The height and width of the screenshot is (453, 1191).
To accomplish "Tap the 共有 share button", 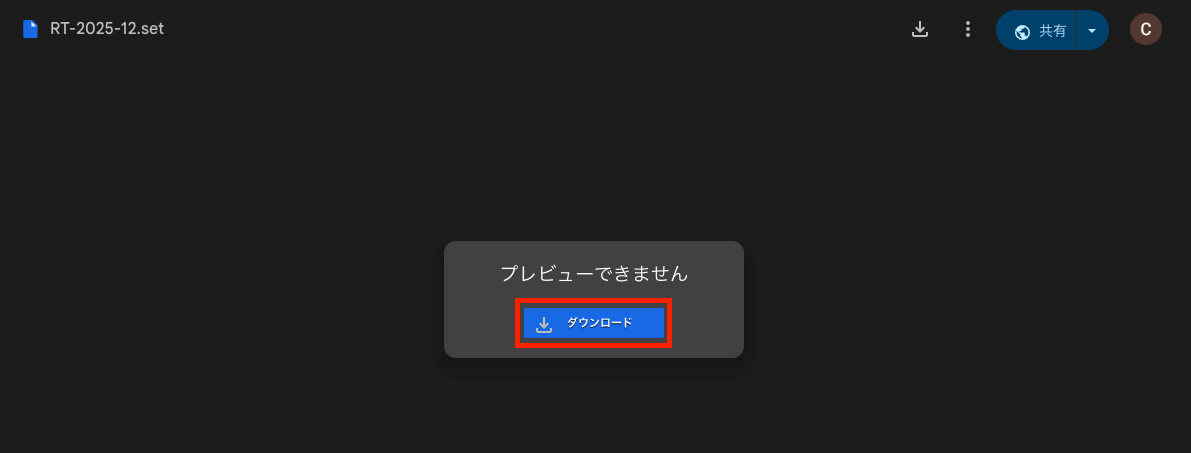I will 1040,31.
